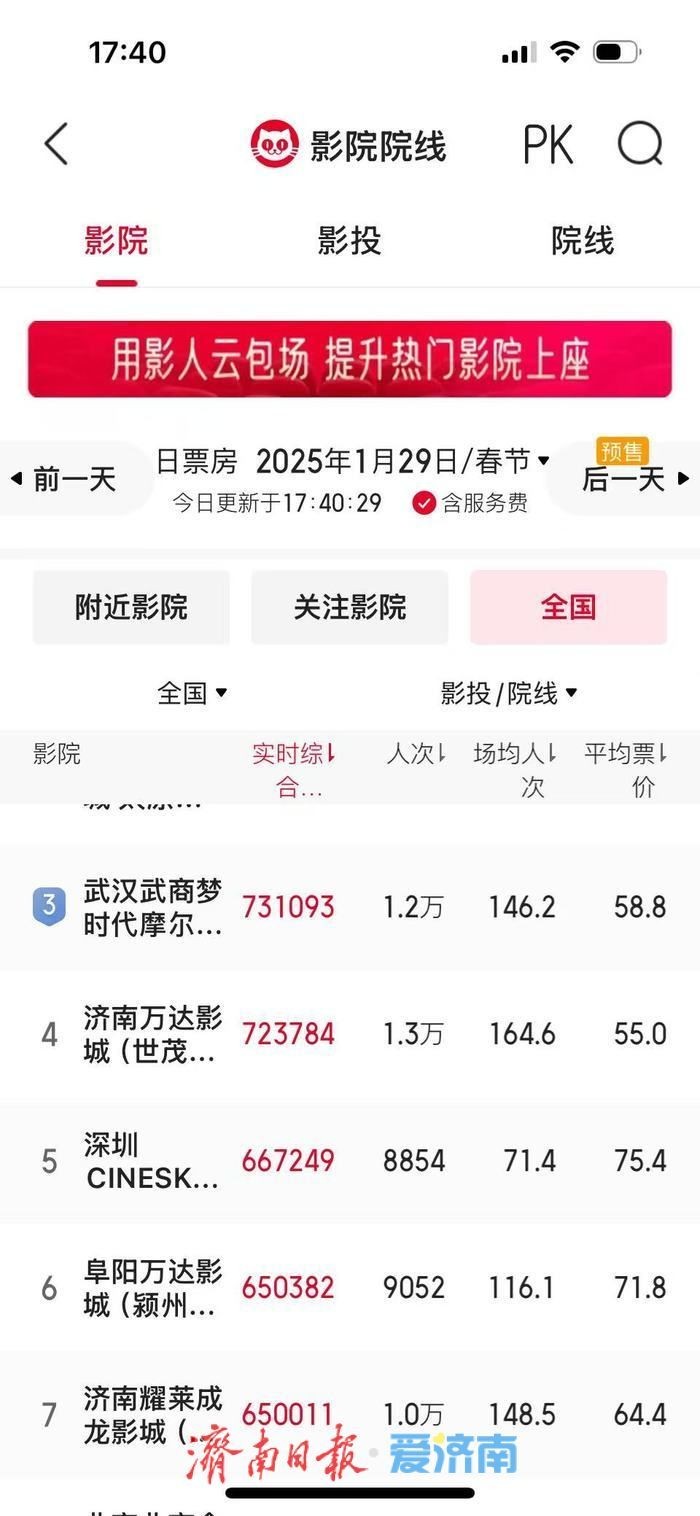Go back using the top-left arrow
The height and width of the screenshot is (1516, 700).
pos(57,145)
